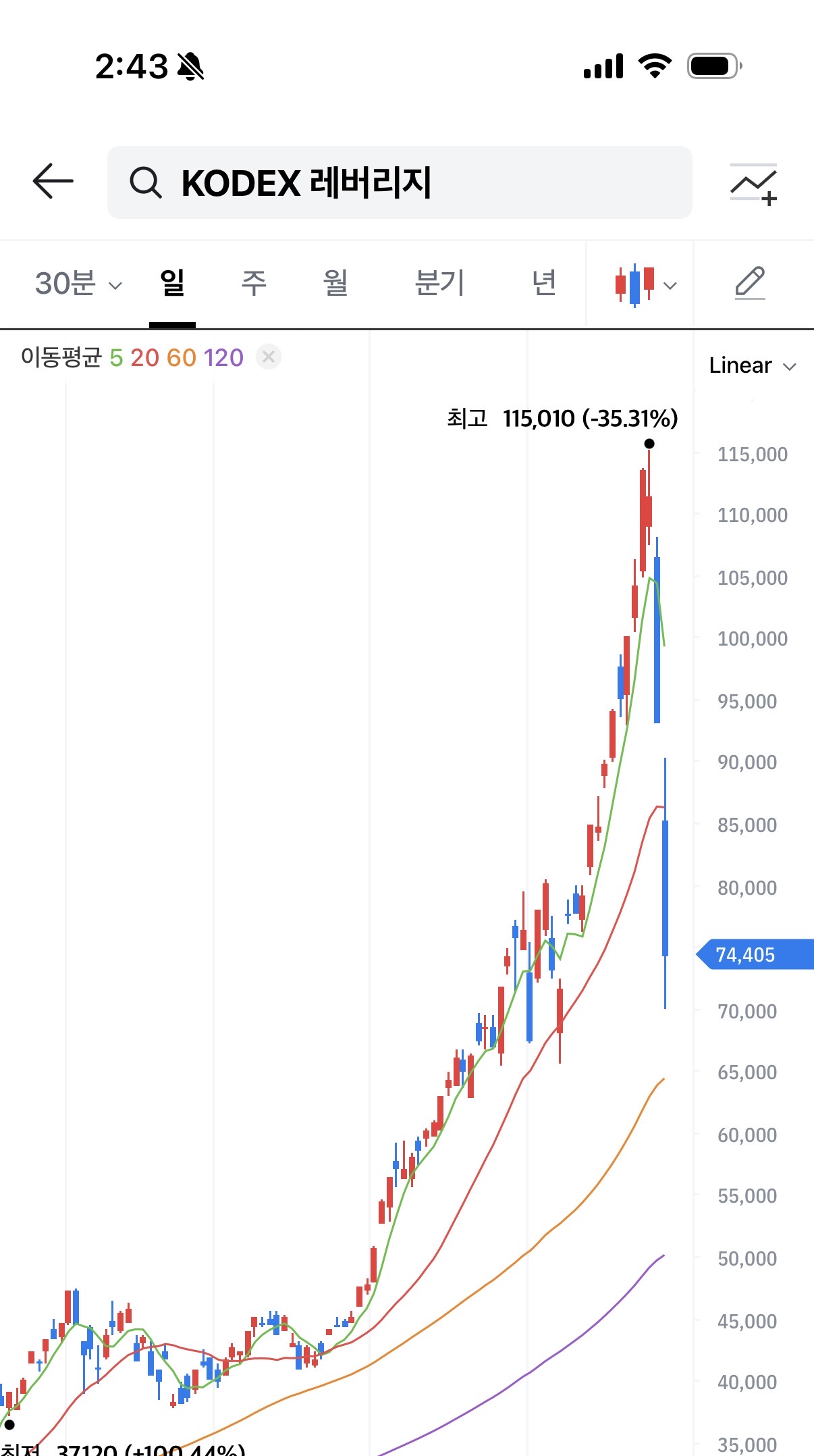The width and height of the screenshot is (814, 1456).
Task: Open the drawing pencil tool
Action: pos(750,283)
